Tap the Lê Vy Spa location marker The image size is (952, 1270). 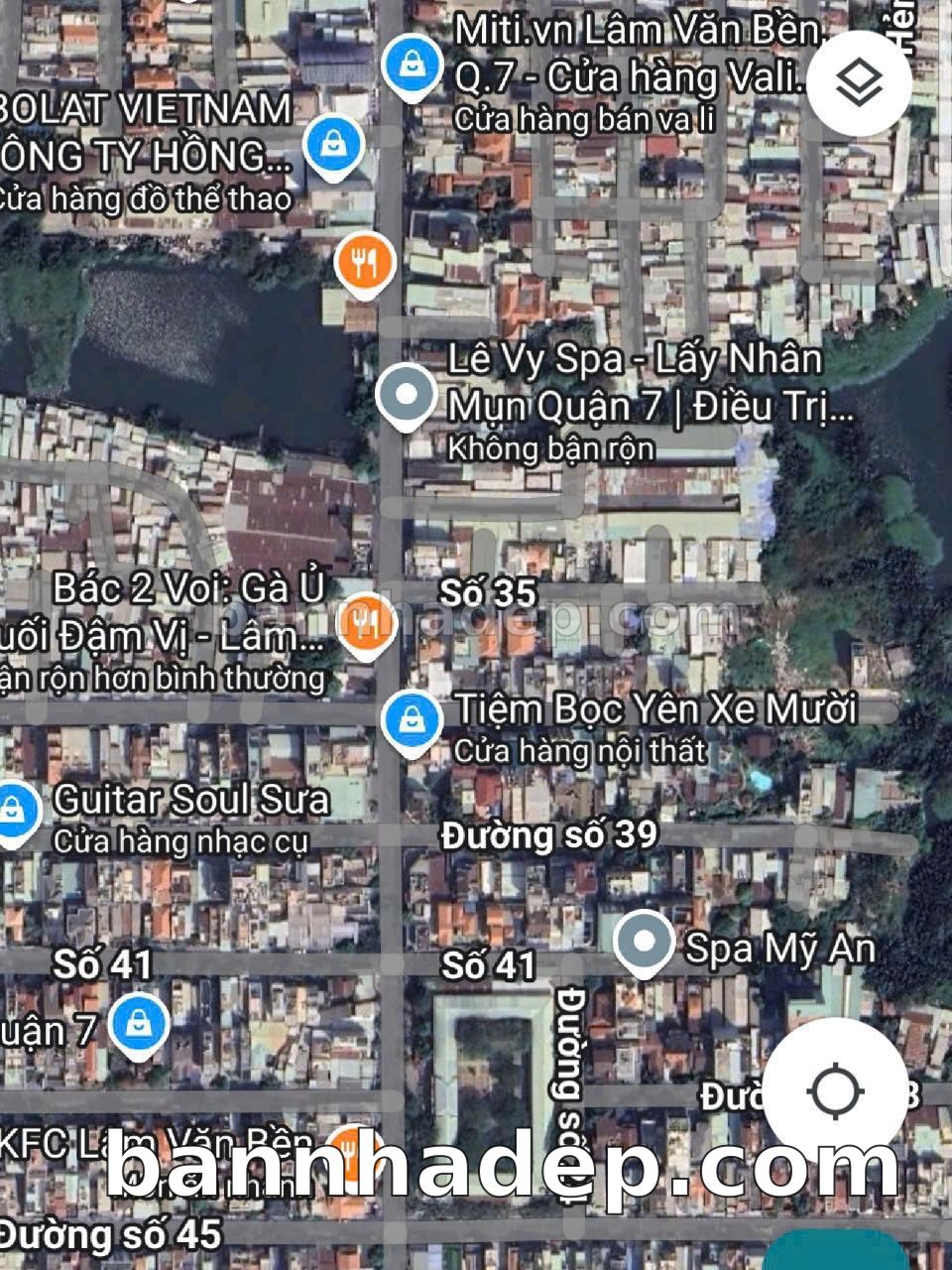pos(406,395)
